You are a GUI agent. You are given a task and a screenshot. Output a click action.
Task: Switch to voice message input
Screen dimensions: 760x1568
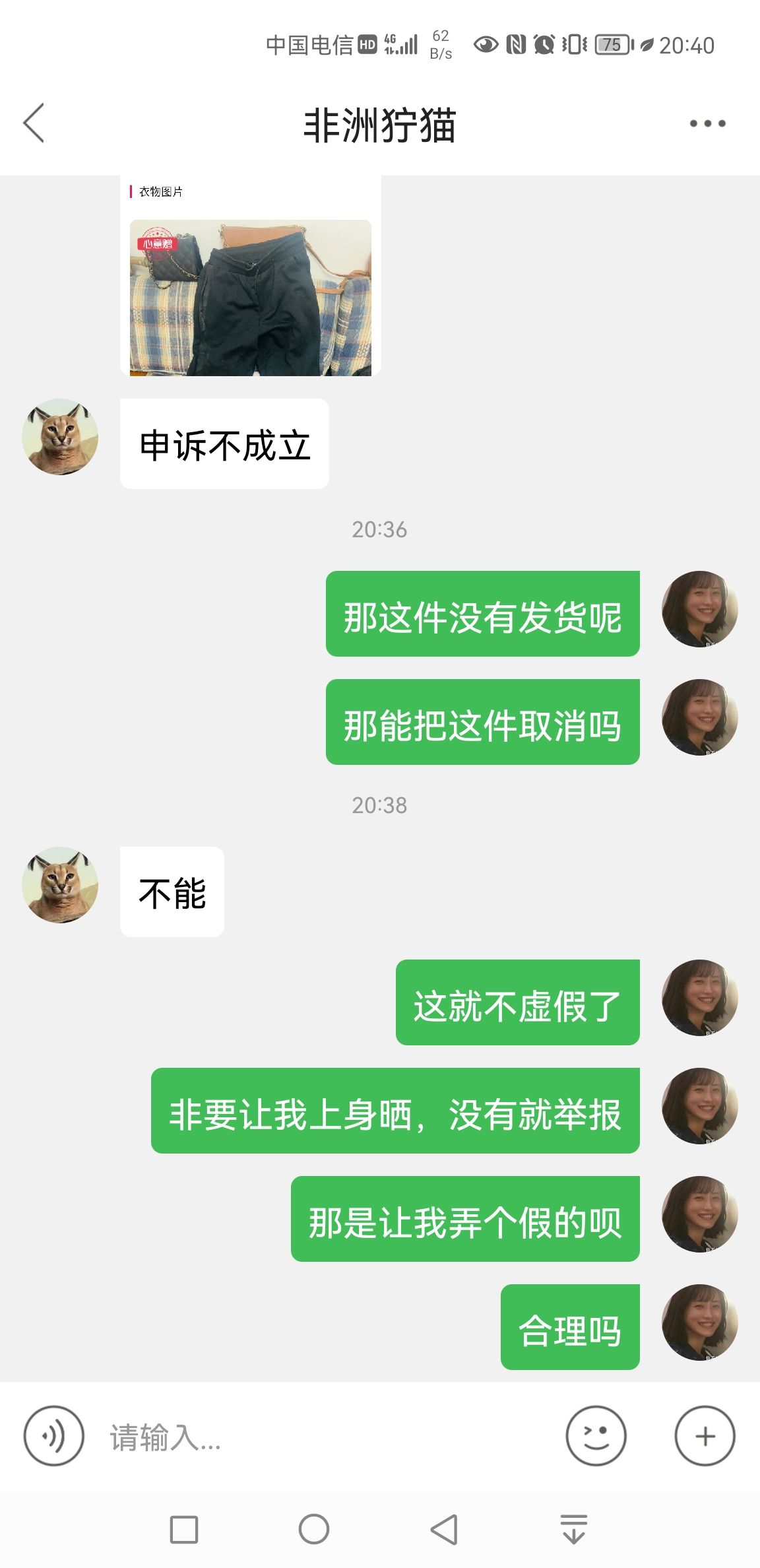tap(53, 1435)
